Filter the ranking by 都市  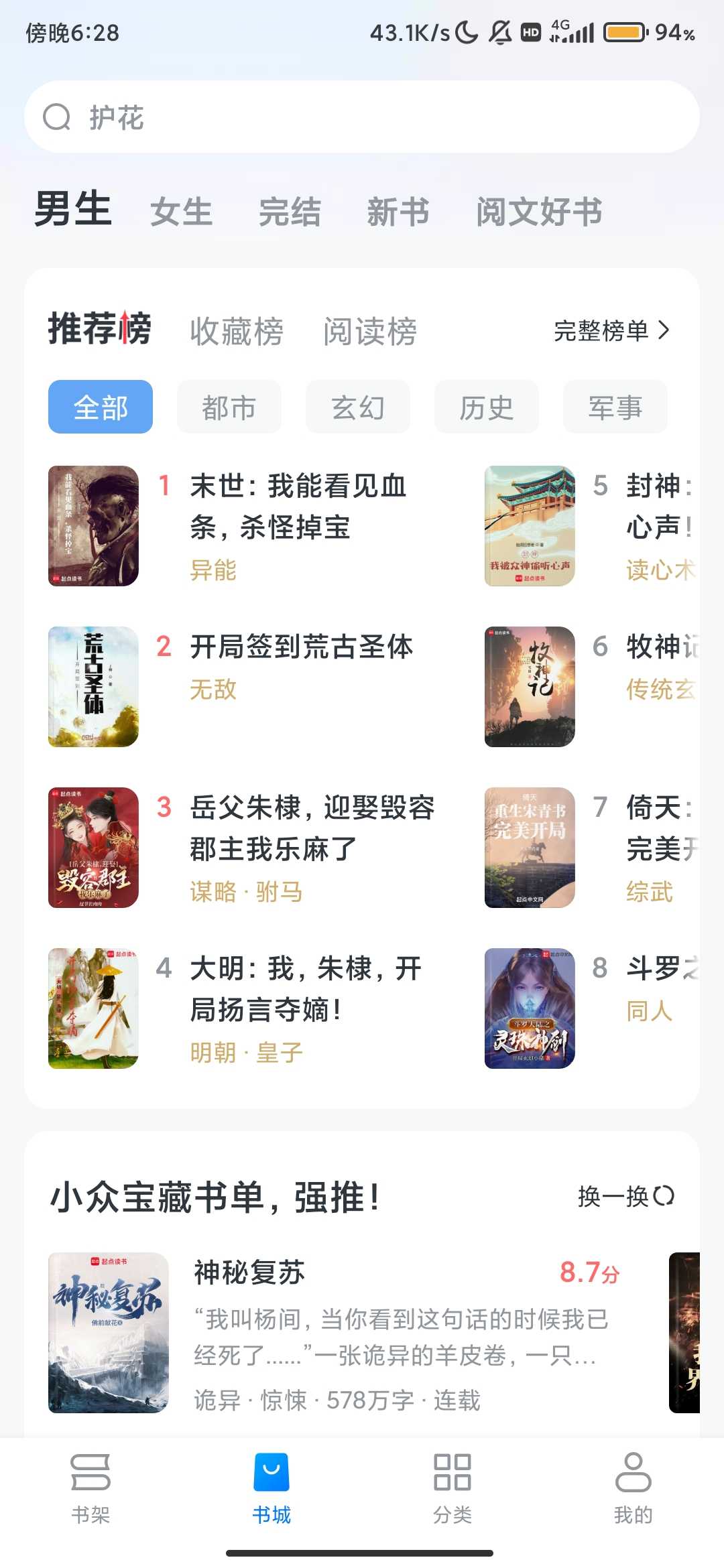(x=229, y=407)
